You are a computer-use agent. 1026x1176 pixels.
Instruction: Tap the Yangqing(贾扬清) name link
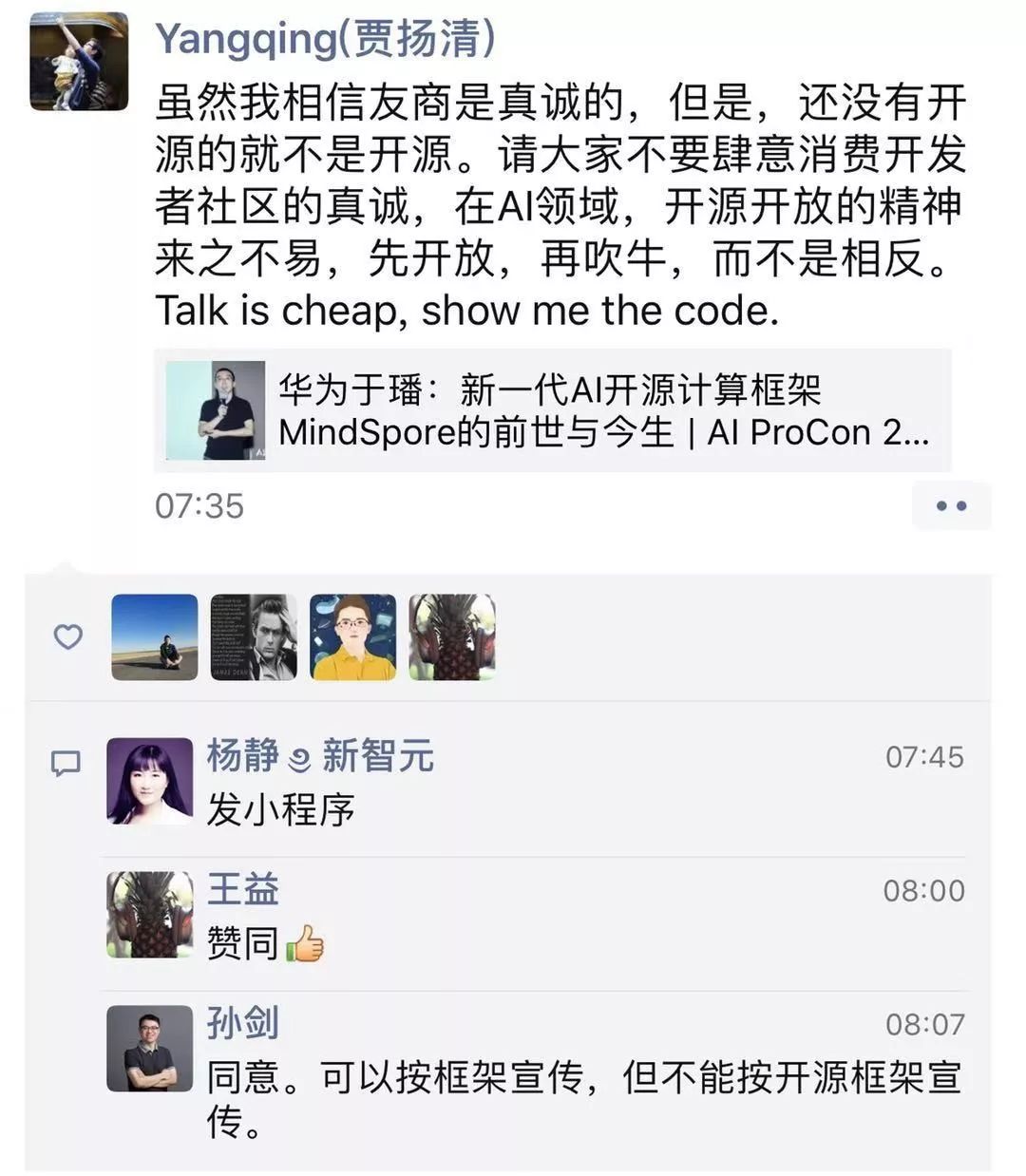(x=326, y=40)
